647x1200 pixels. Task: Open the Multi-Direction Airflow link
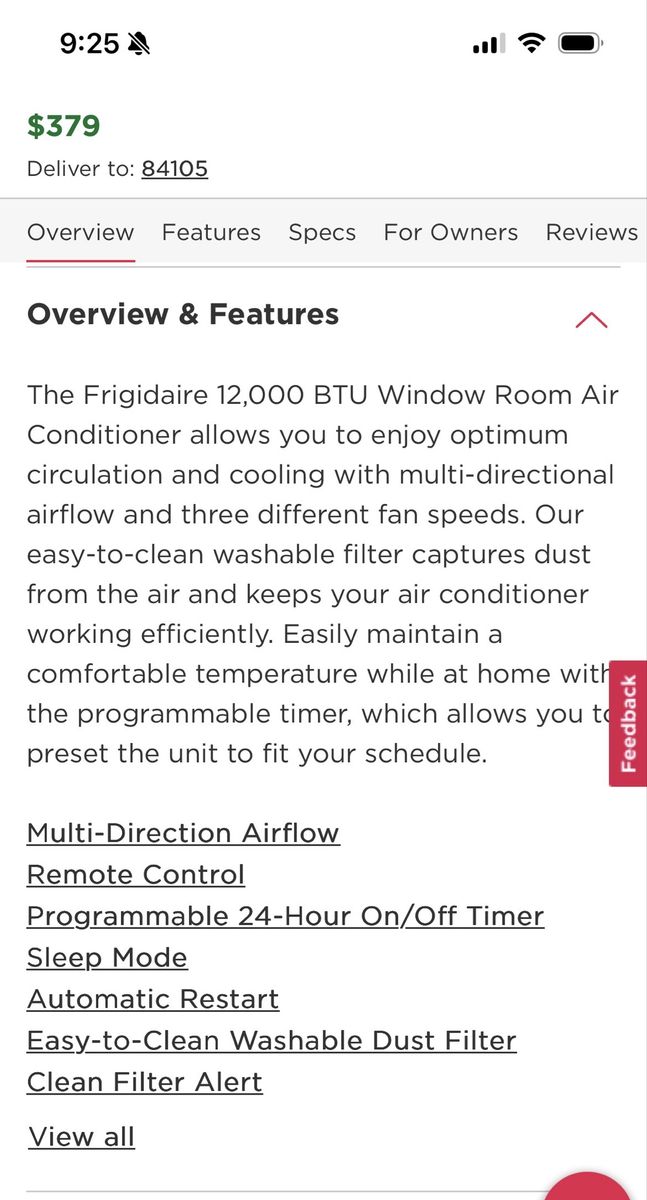point(183,833)
